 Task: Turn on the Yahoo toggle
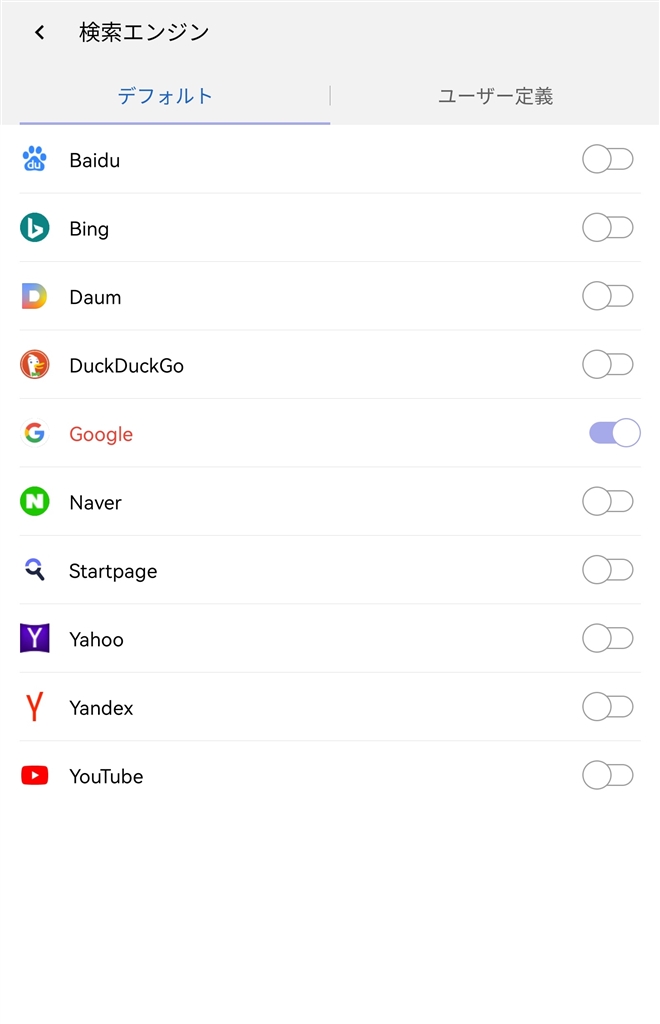coord(608,638)
